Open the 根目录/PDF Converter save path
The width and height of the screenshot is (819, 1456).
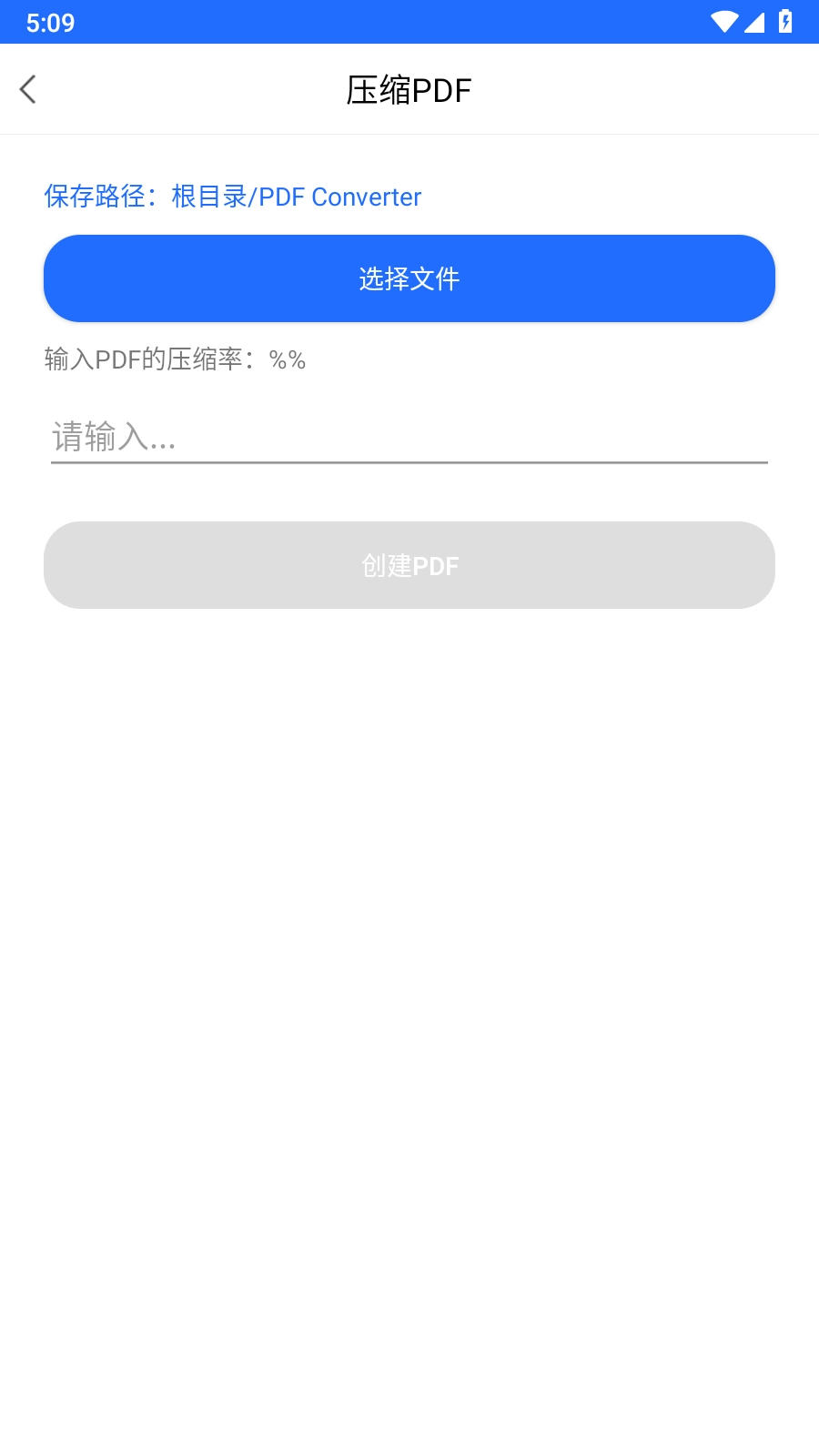[296, 197]
